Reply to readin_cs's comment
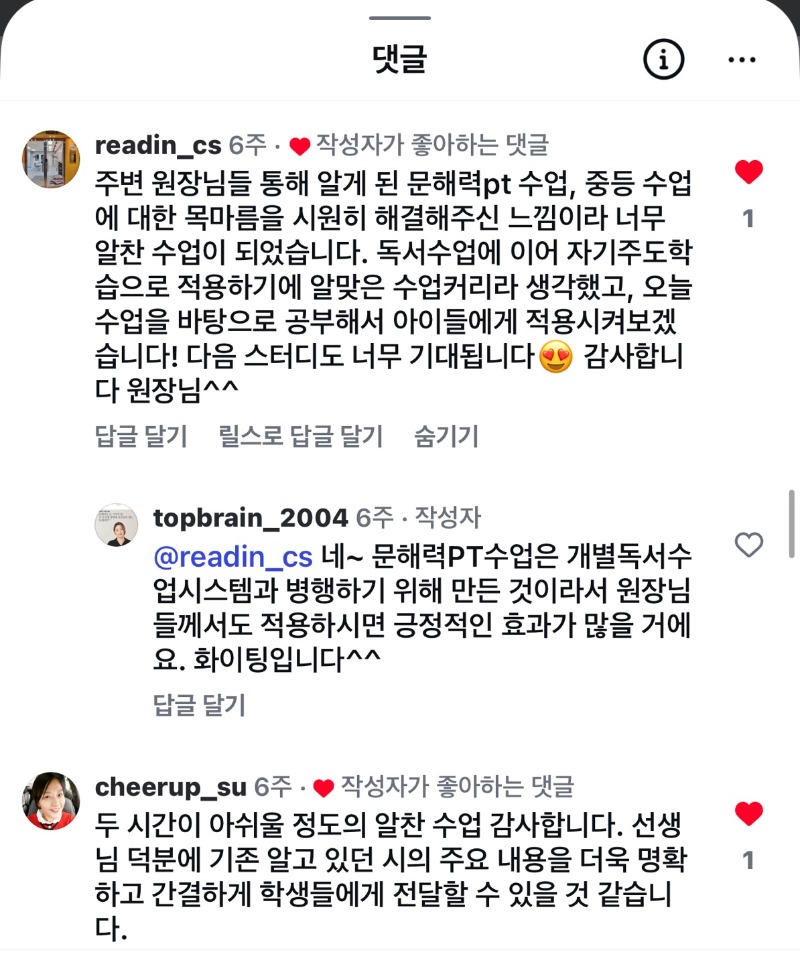Screen dimensions: 800x964 pos(141,436)
